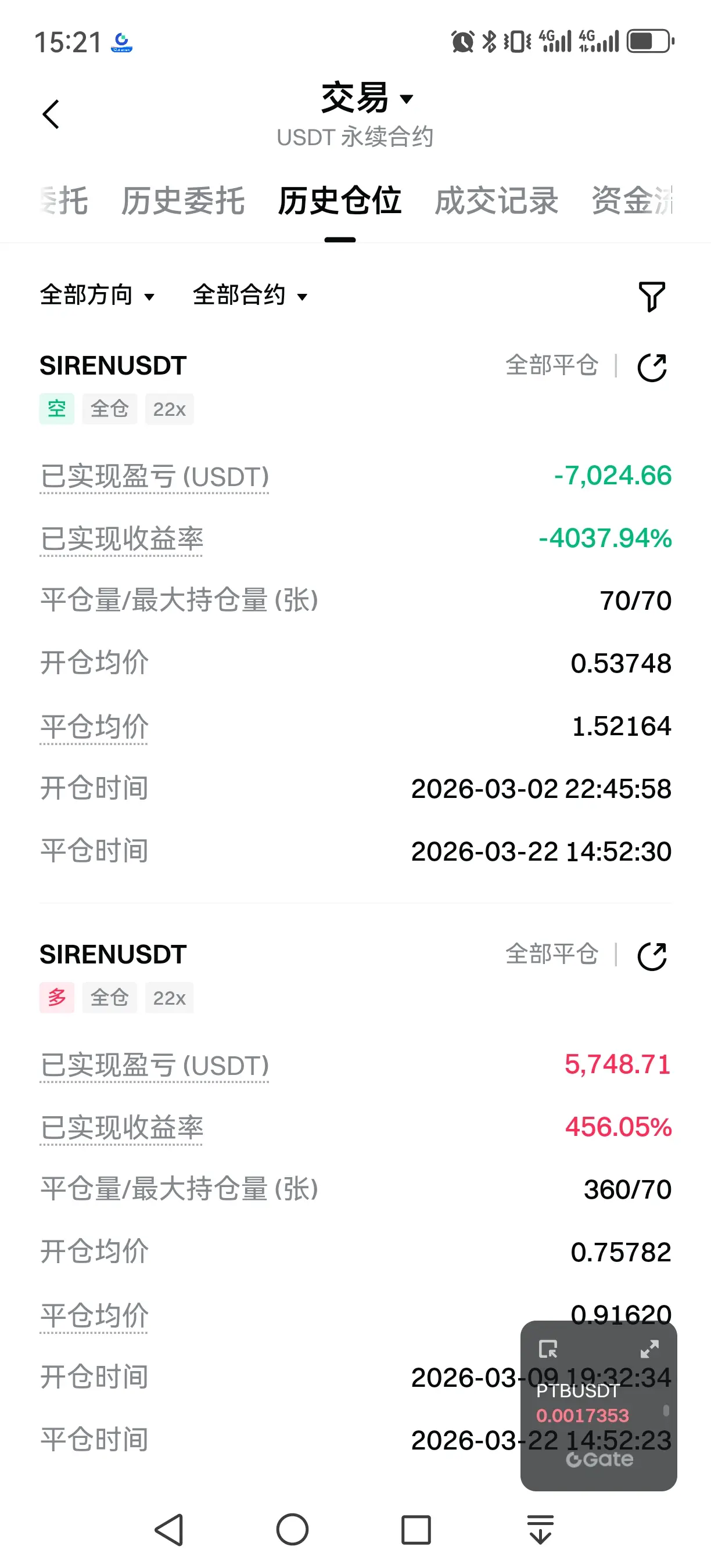Go back using the top-left arrow

click(51, 114)
